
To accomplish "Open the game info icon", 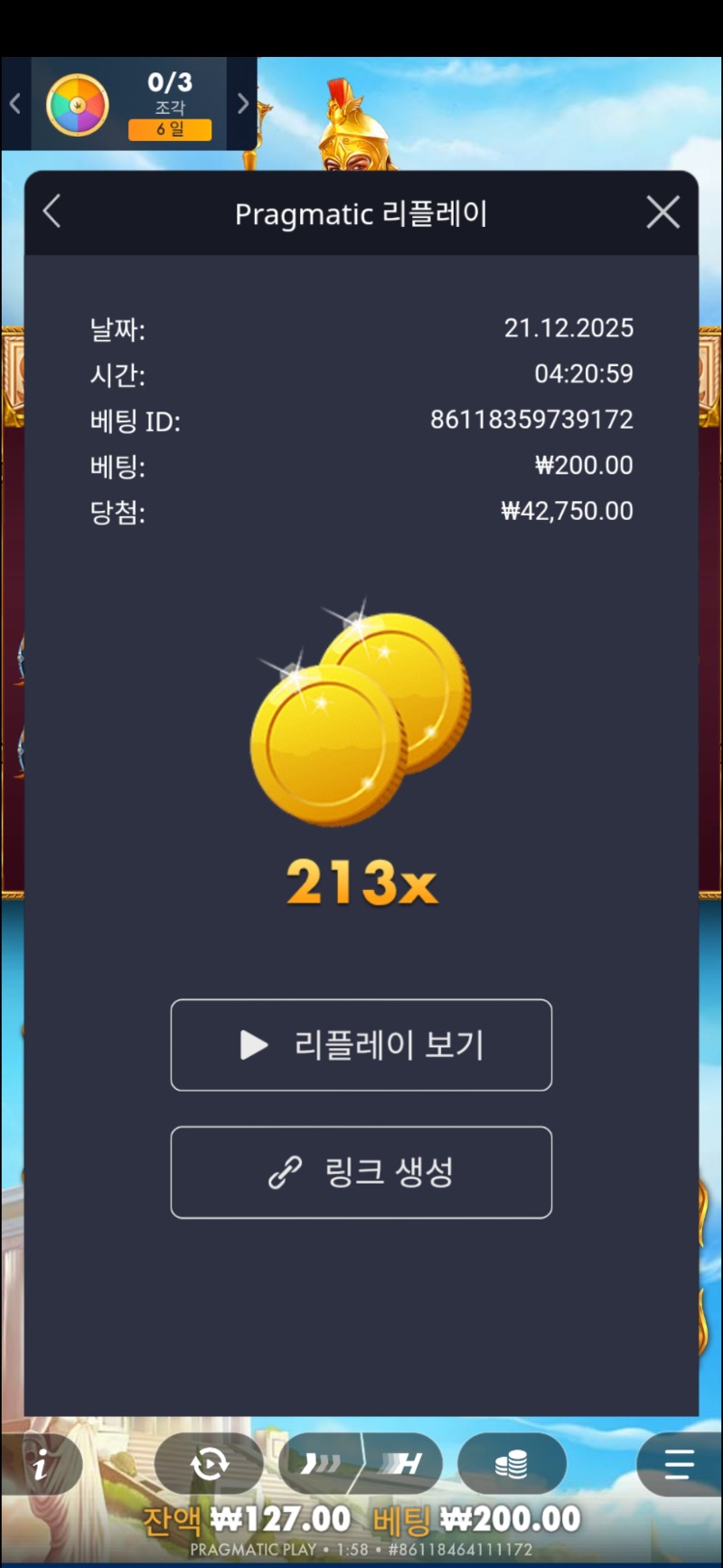I will 42,1464.
